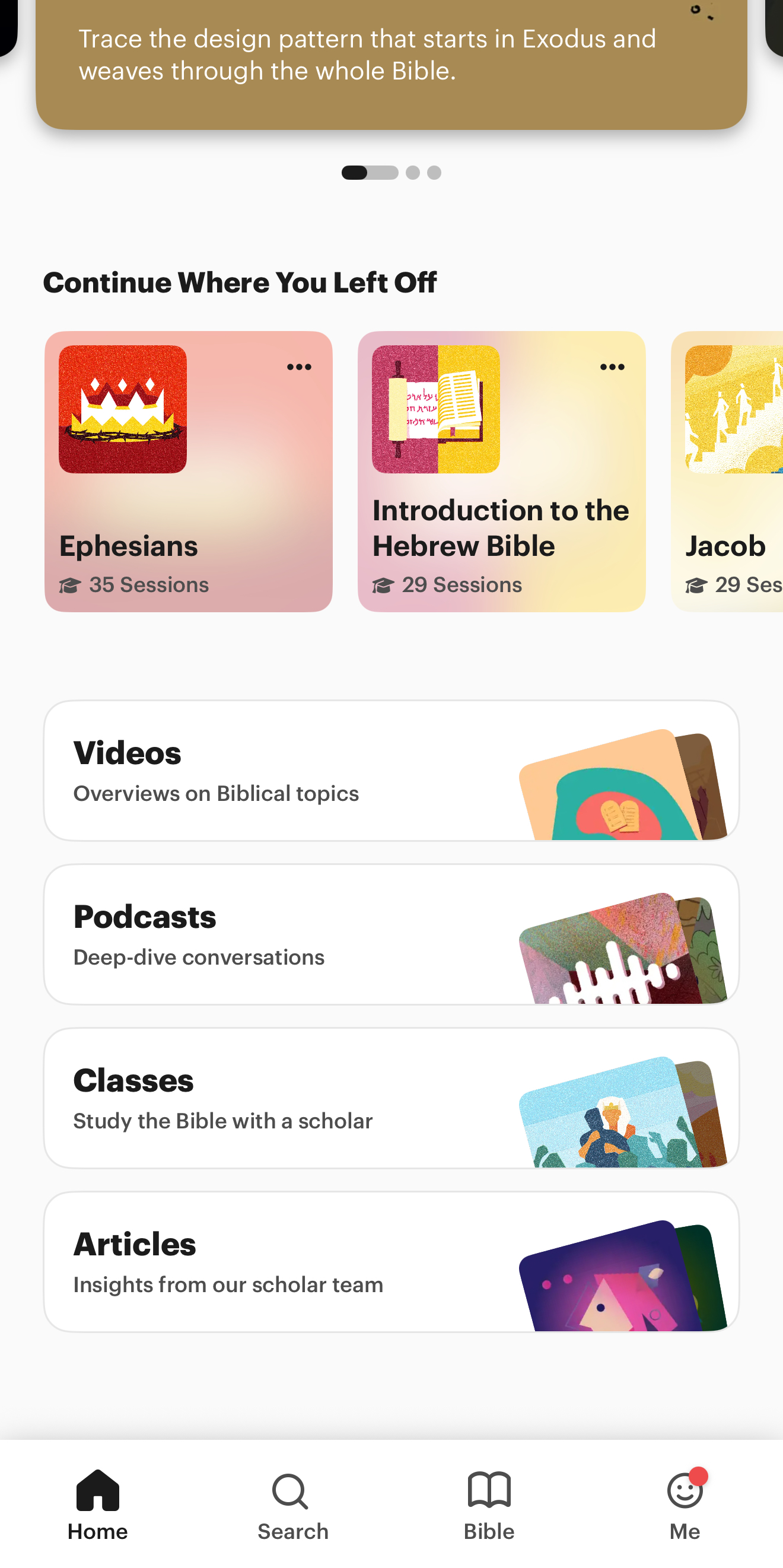The width and height of the screenshot is (783, 1568).
Task: Browse the Videos section
Action: tap(391, 771)
